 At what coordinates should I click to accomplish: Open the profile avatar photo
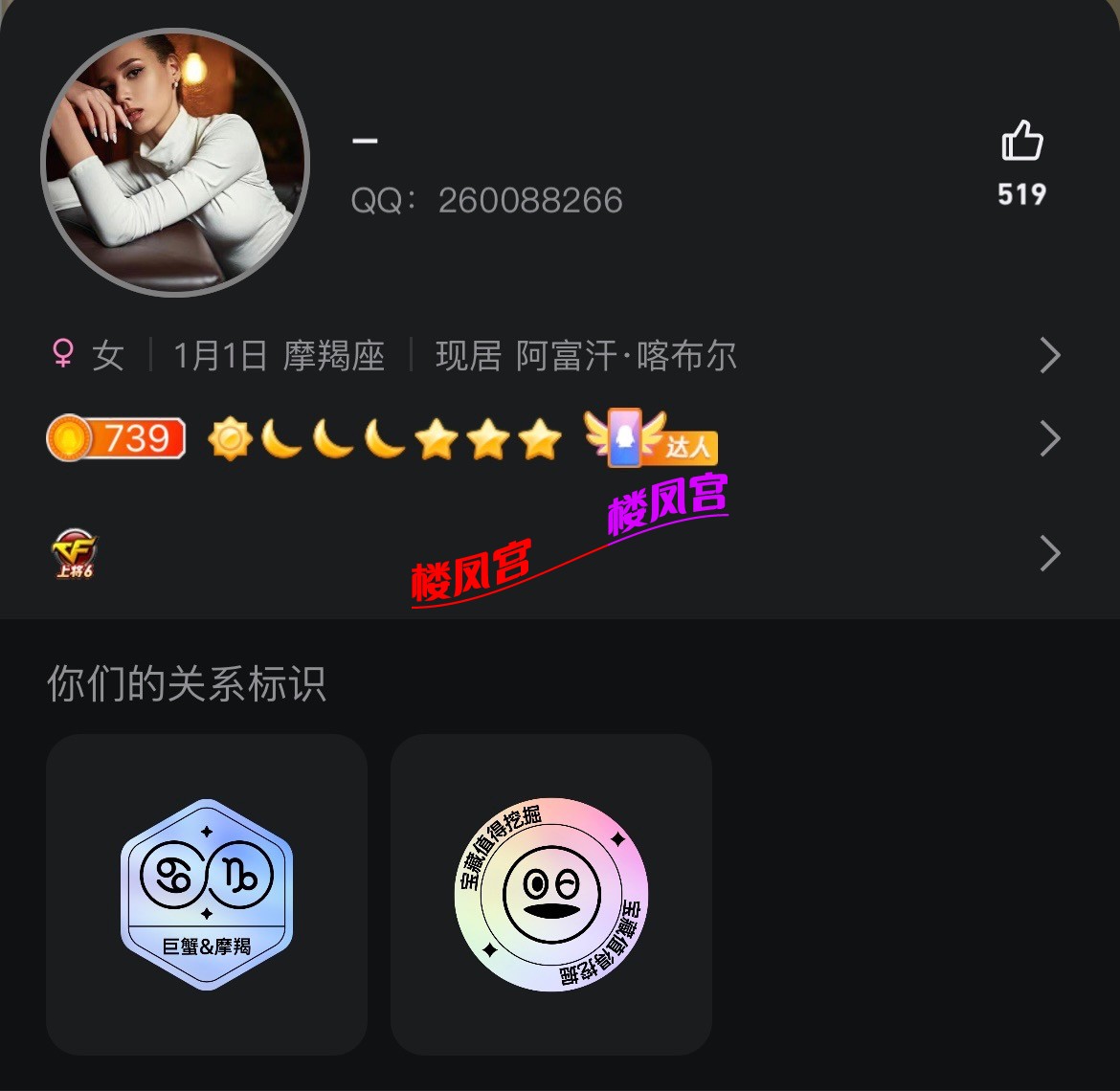click(x=175, y=162)
